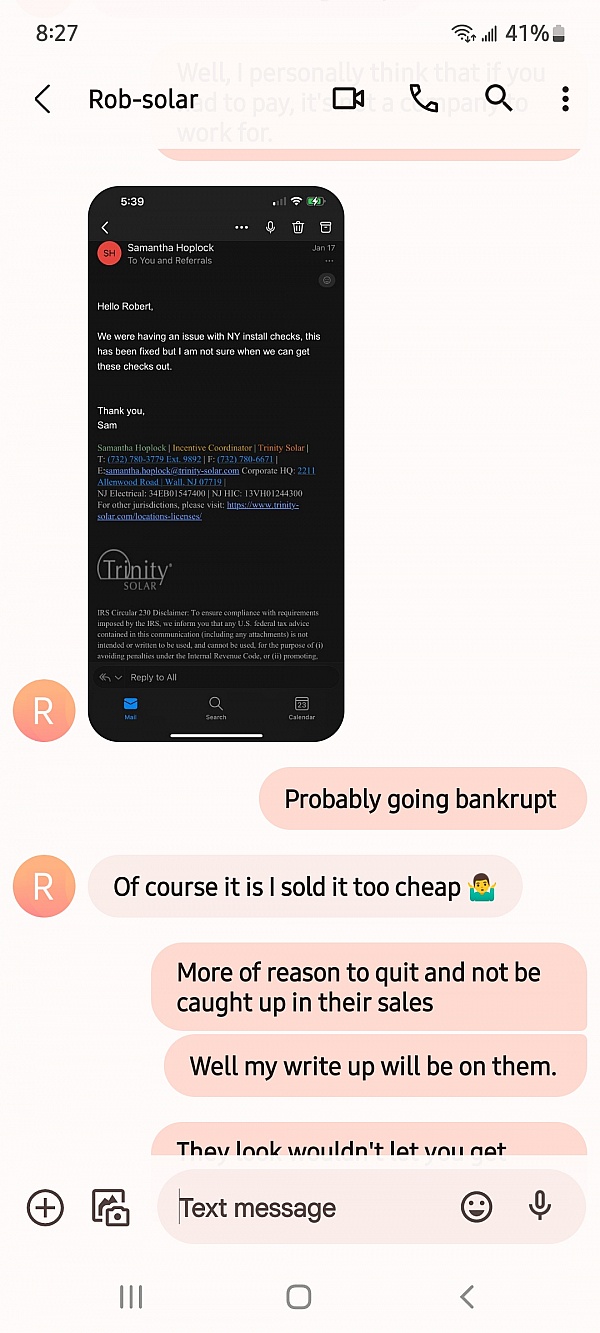Go back to the conversations list

pos(42,99)
